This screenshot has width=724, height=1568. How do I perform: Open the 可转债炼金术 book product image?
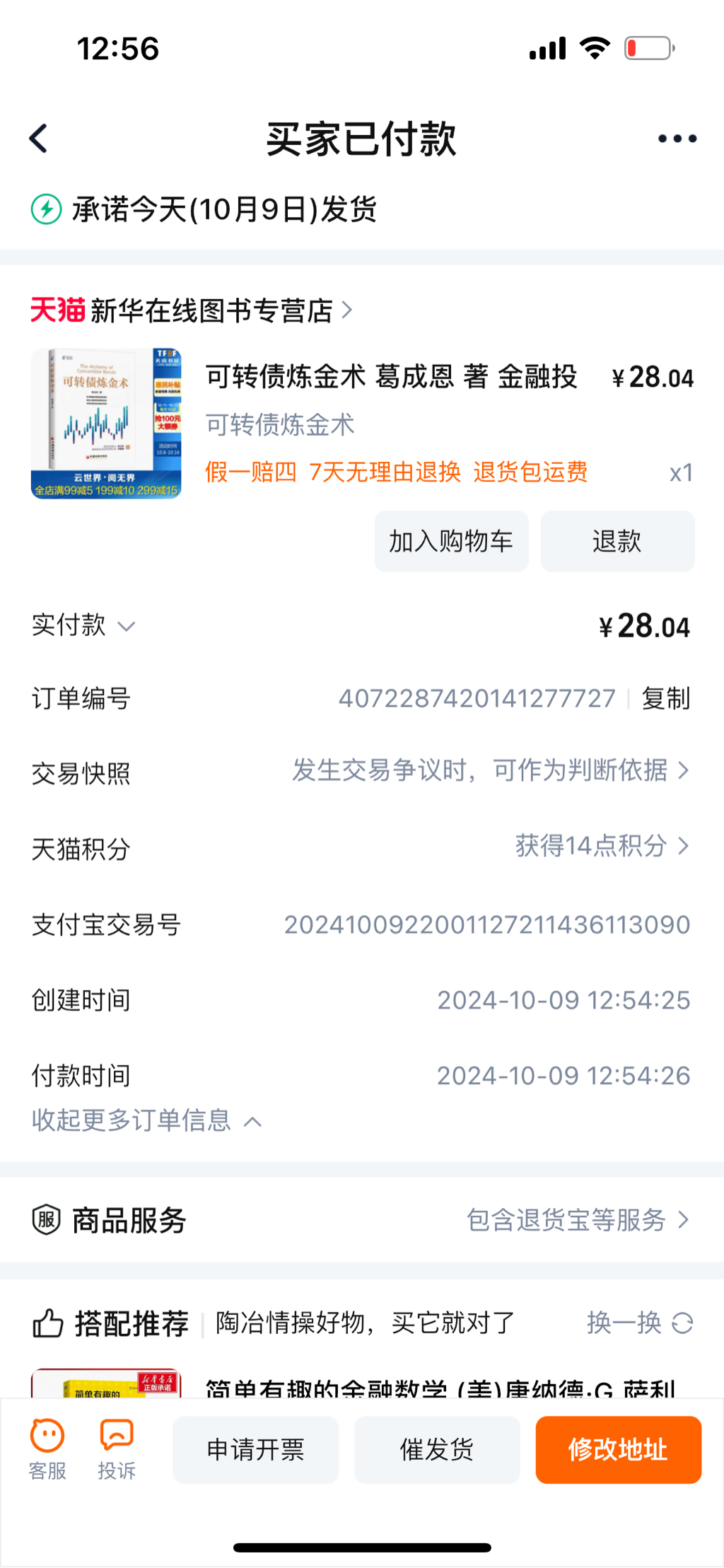pyautogui.click(x=106, y=423)
